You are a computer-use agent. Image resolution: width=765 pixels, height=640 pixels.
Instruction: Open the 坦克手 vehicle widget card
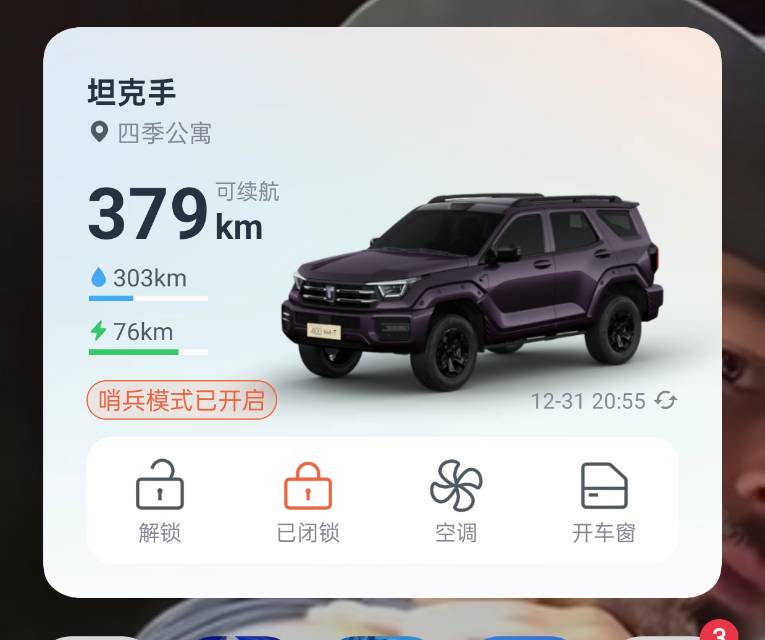tap(132, 92)
